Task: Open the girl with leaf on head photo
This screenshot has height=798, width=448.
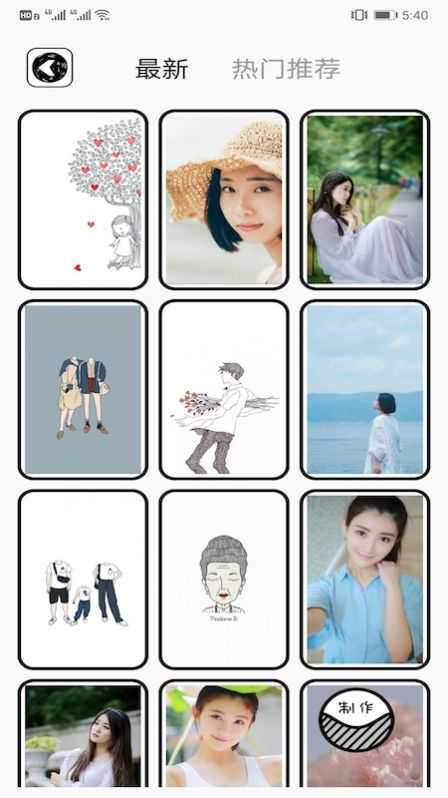Action: click(x=224, y=734)
